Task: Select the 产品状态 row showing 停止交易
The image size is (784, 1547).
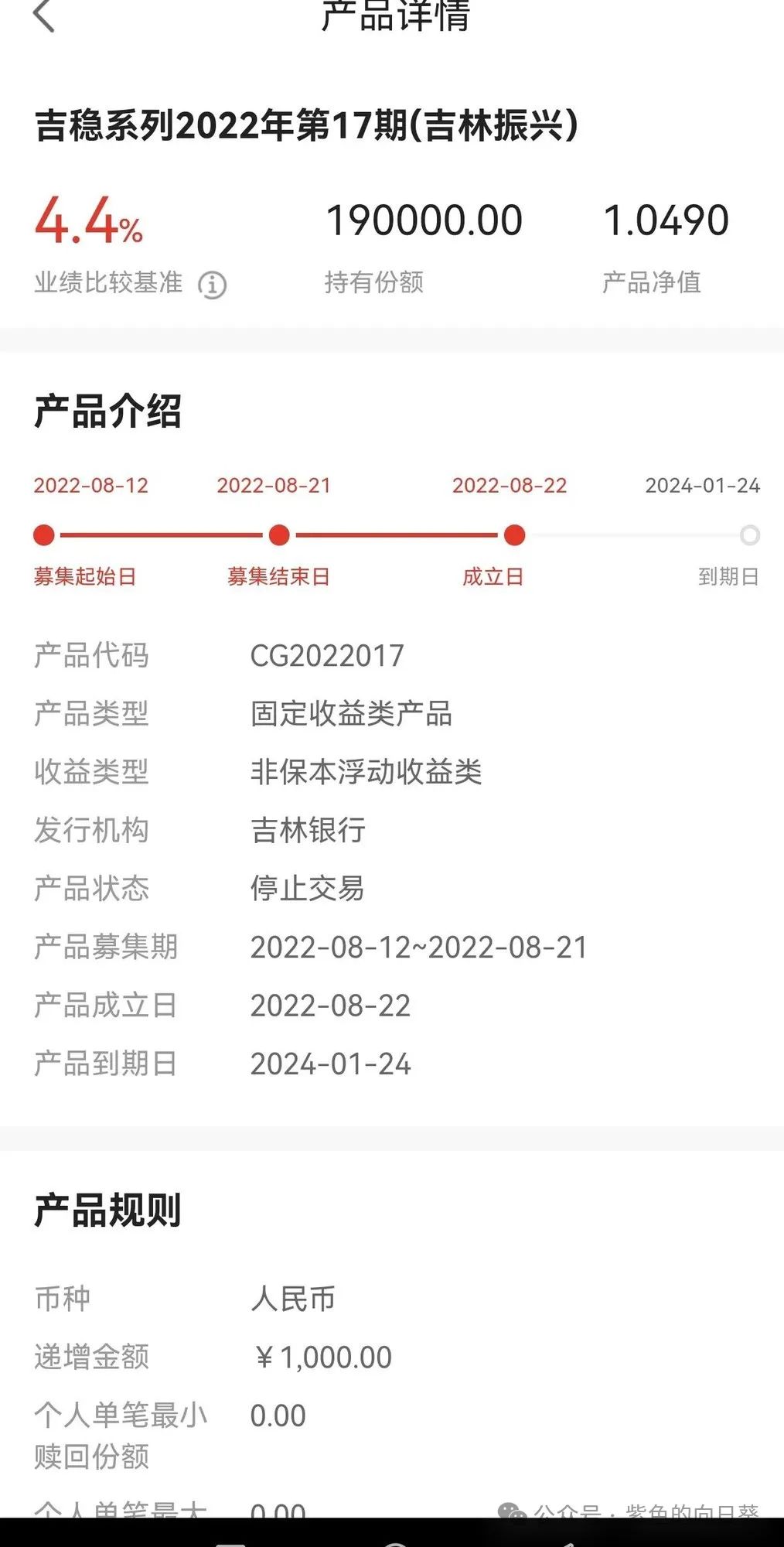Action: [309, 890]
